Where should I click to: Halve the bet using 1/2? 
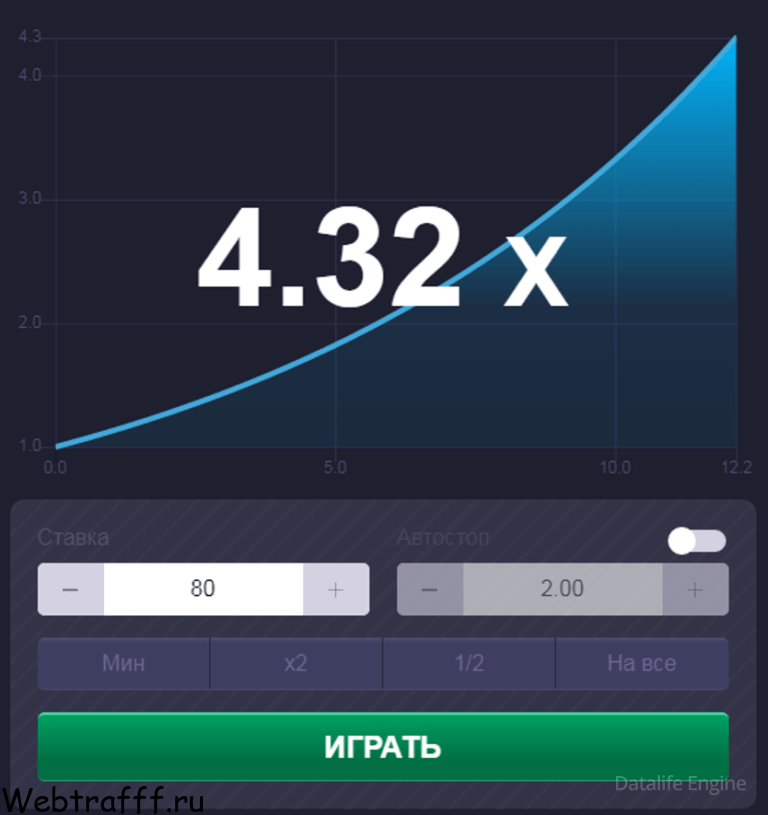(468, 663)
